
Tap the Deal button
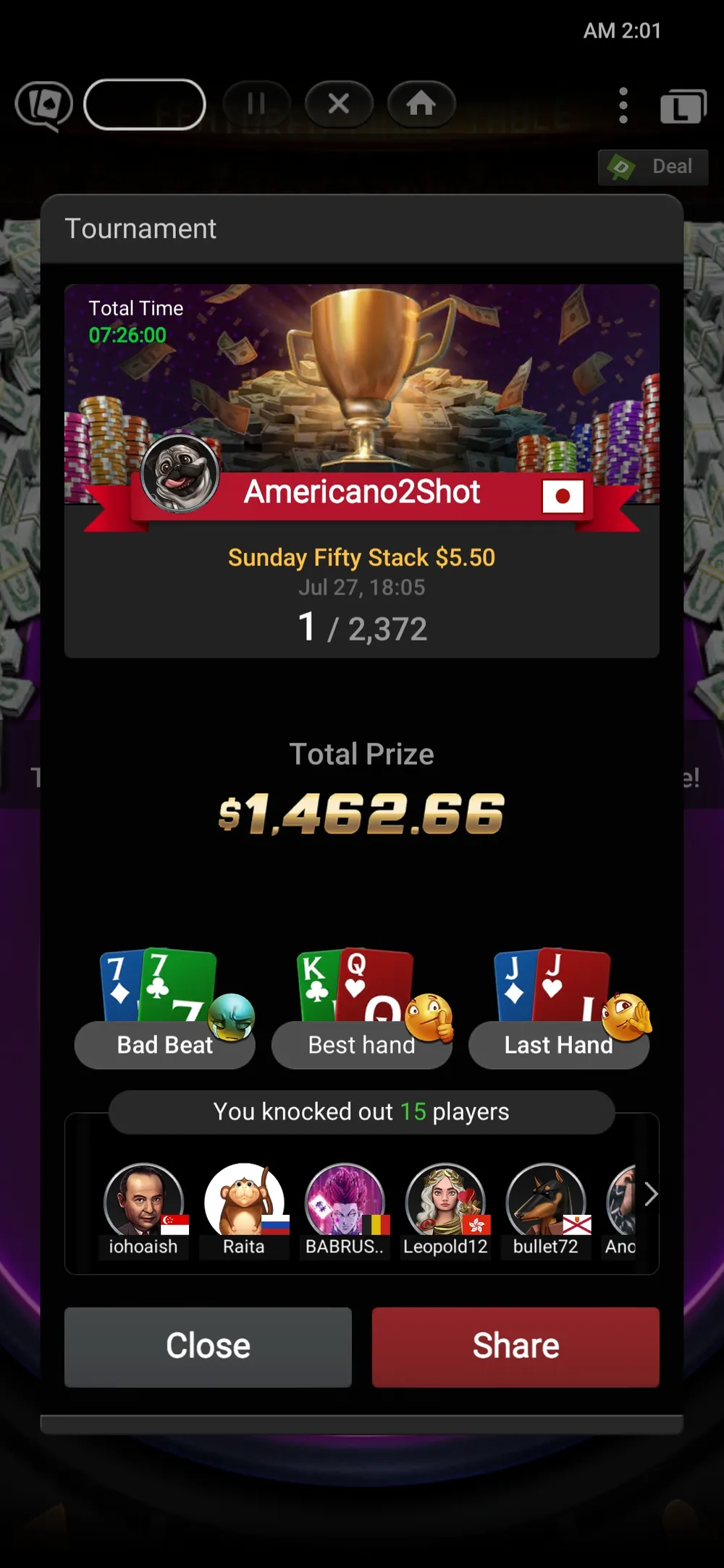(x=653, y=167)
